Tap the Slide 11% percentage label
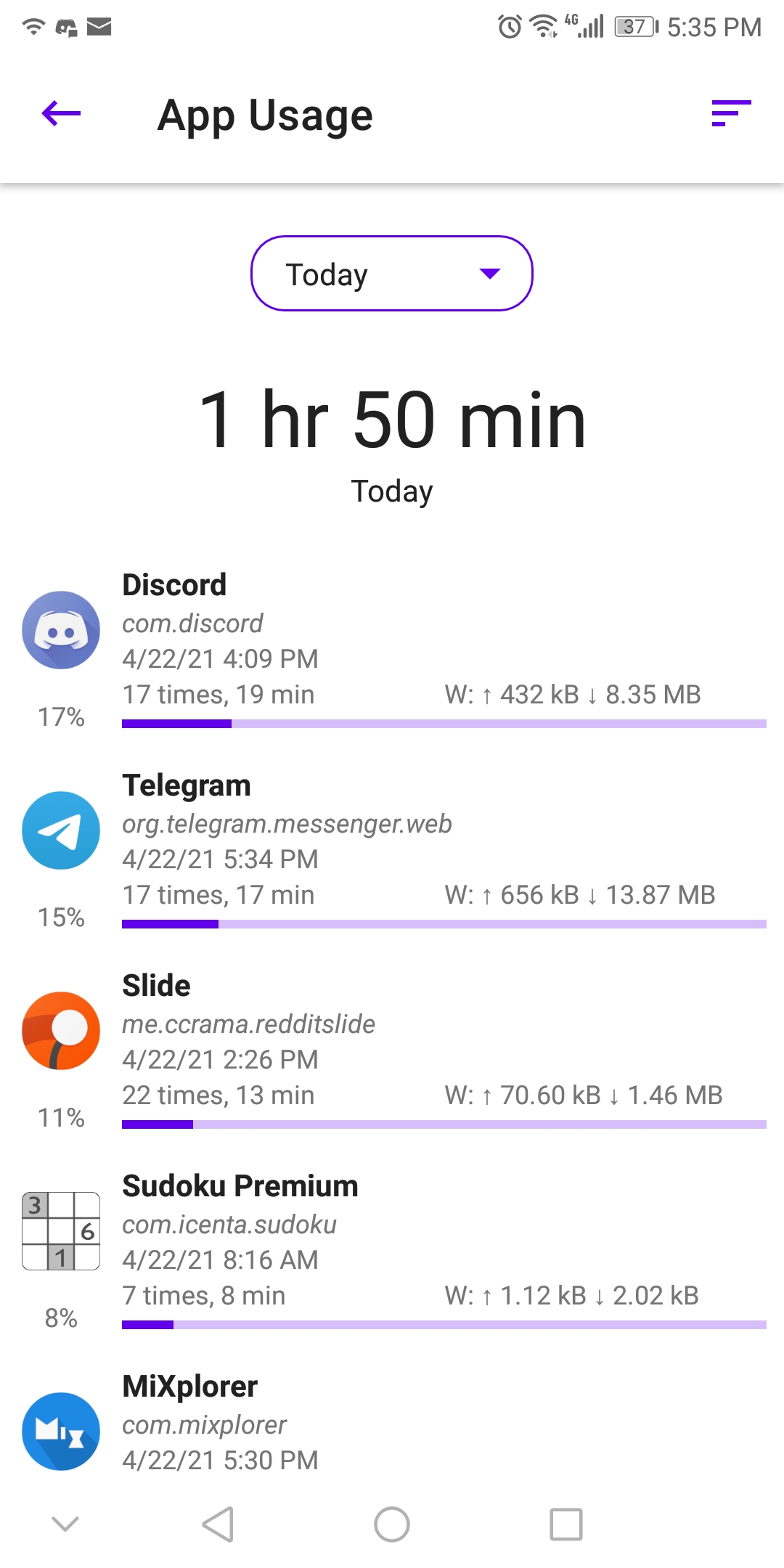 62,1119
